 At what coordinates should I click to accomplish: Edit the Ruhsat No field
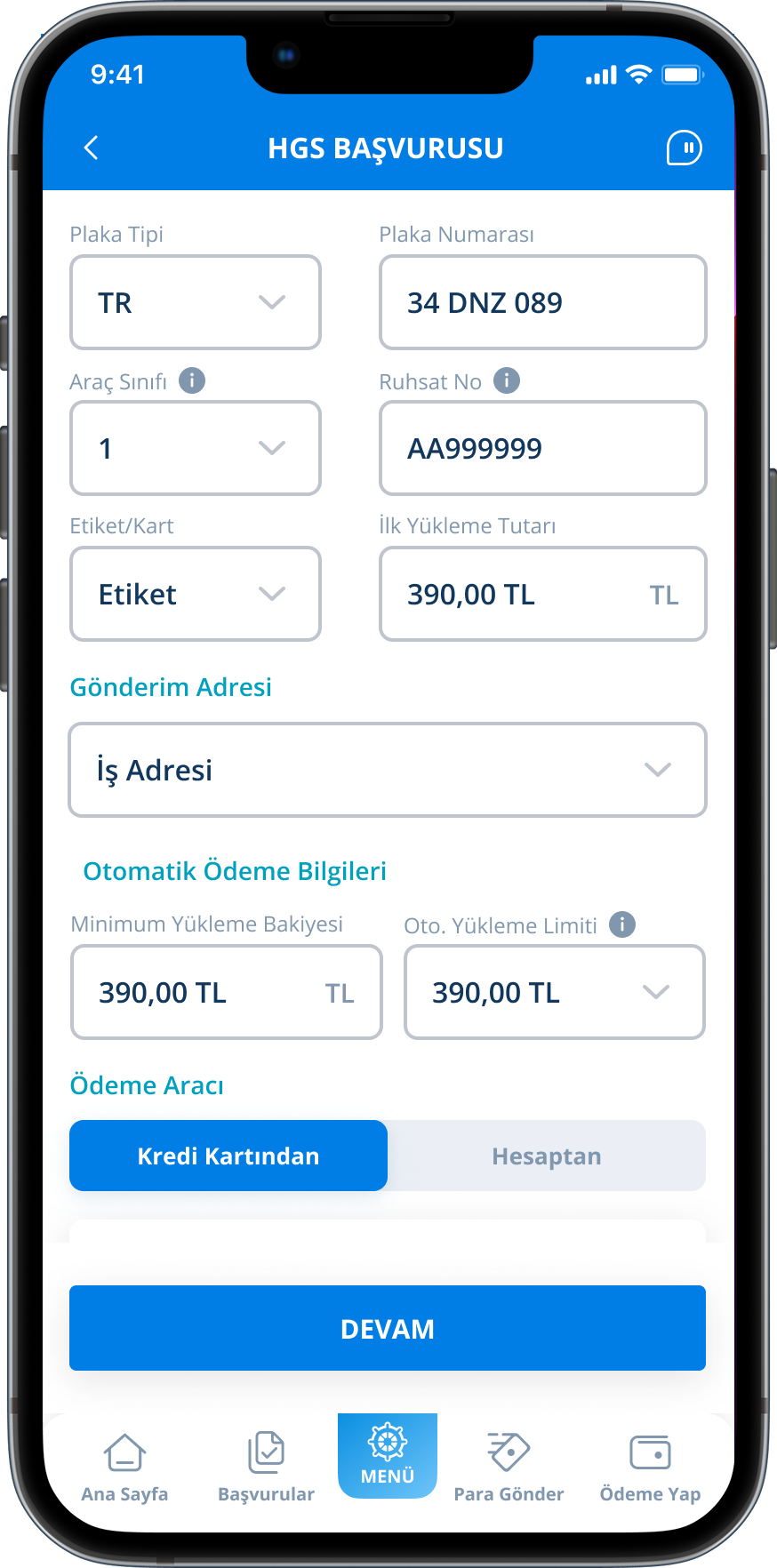542,448
